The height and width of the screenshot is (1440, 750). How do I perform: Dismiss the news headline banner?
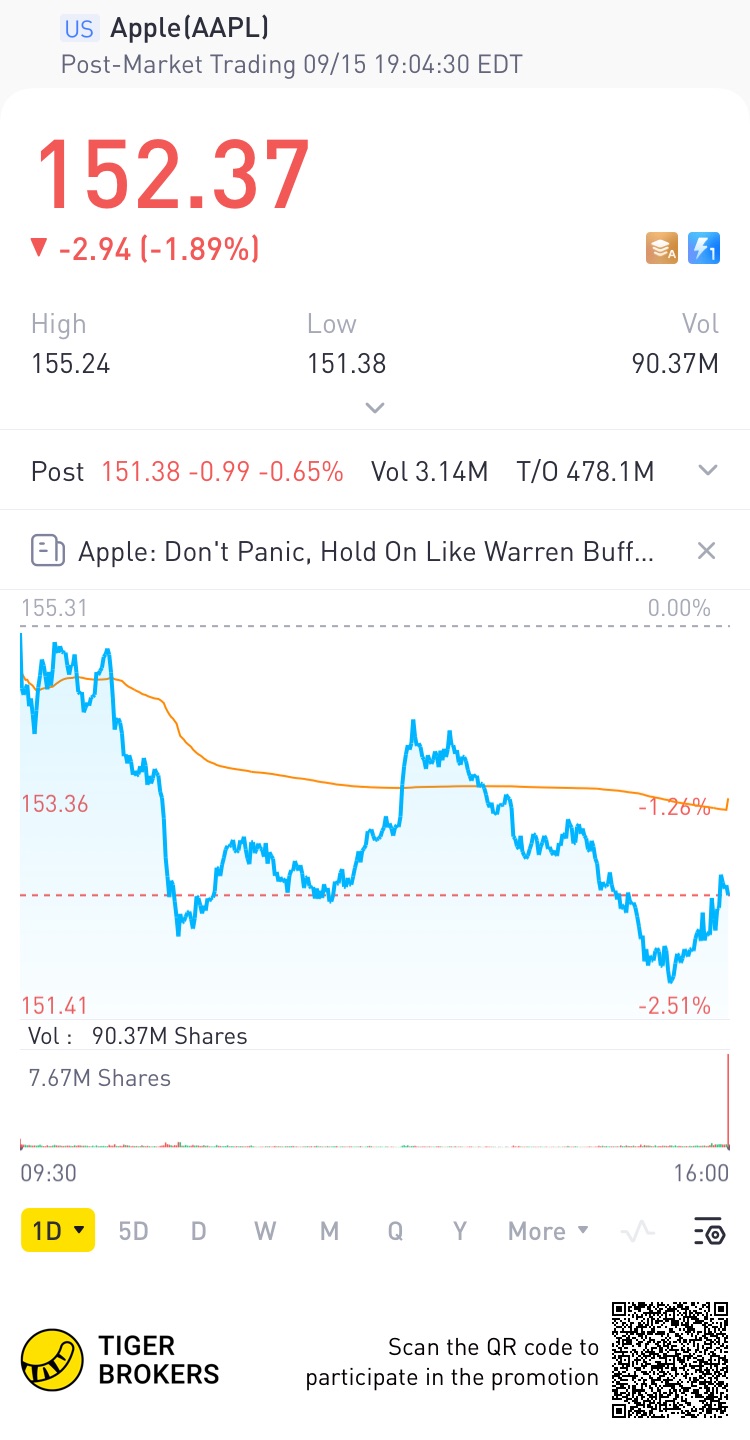(x=706, y=551)
